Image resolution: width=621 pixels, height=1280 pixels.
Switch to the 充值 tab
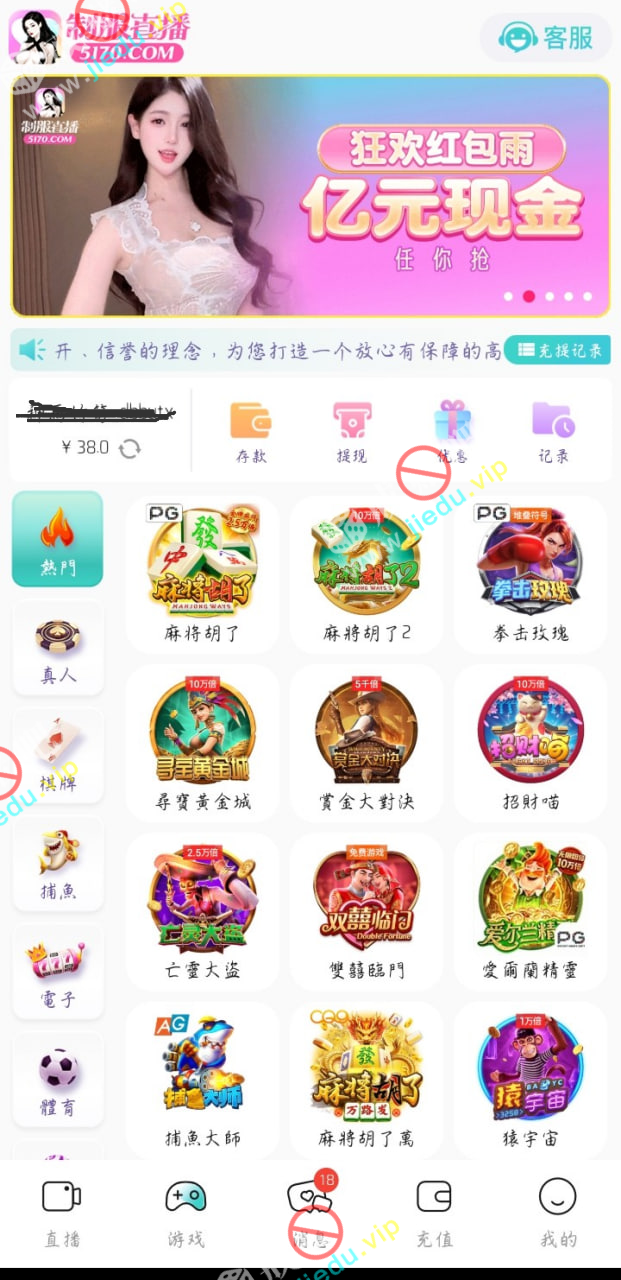tap(434, 1212)
